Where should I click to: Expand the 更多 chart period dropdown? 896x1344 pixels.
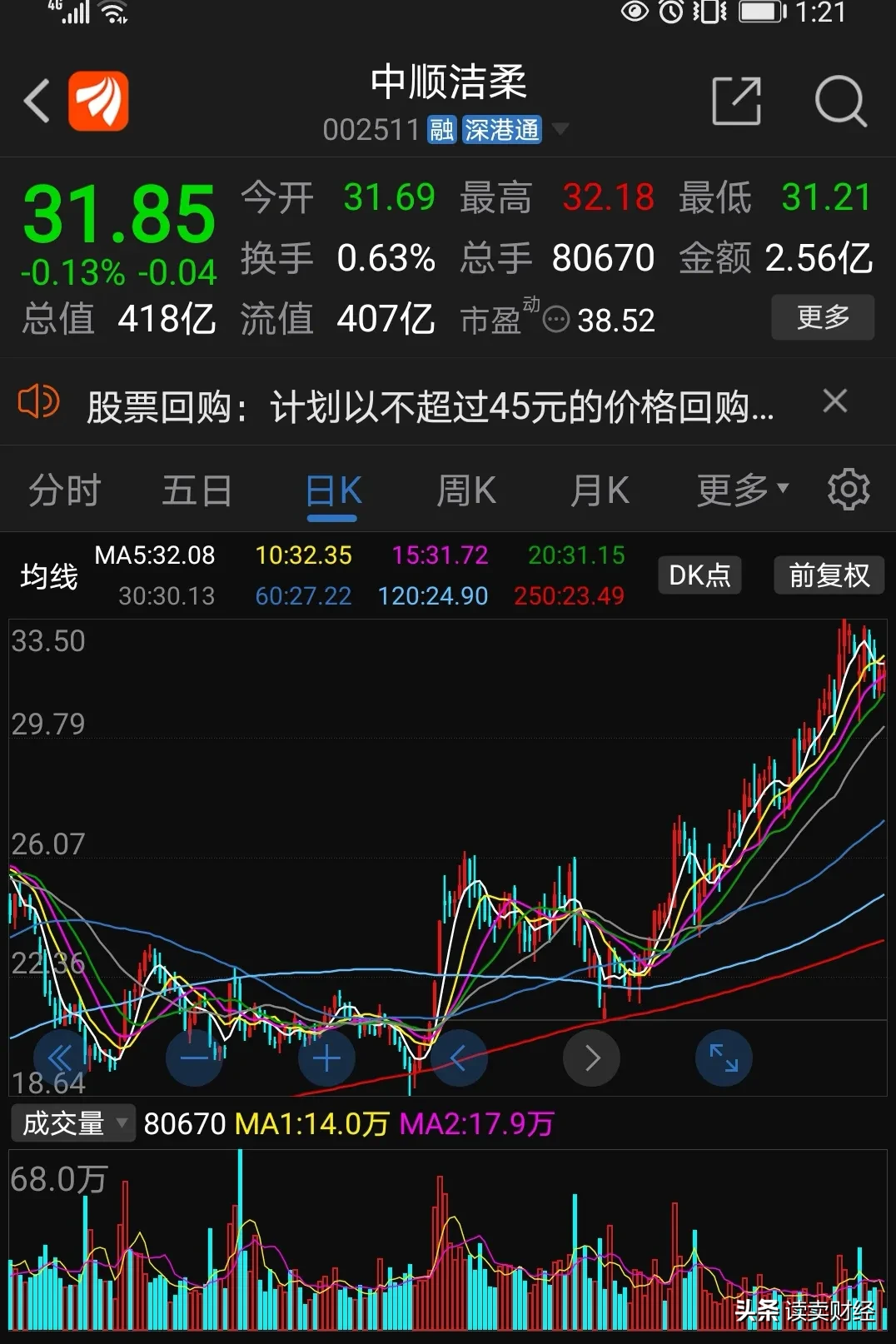click(742, 490)
